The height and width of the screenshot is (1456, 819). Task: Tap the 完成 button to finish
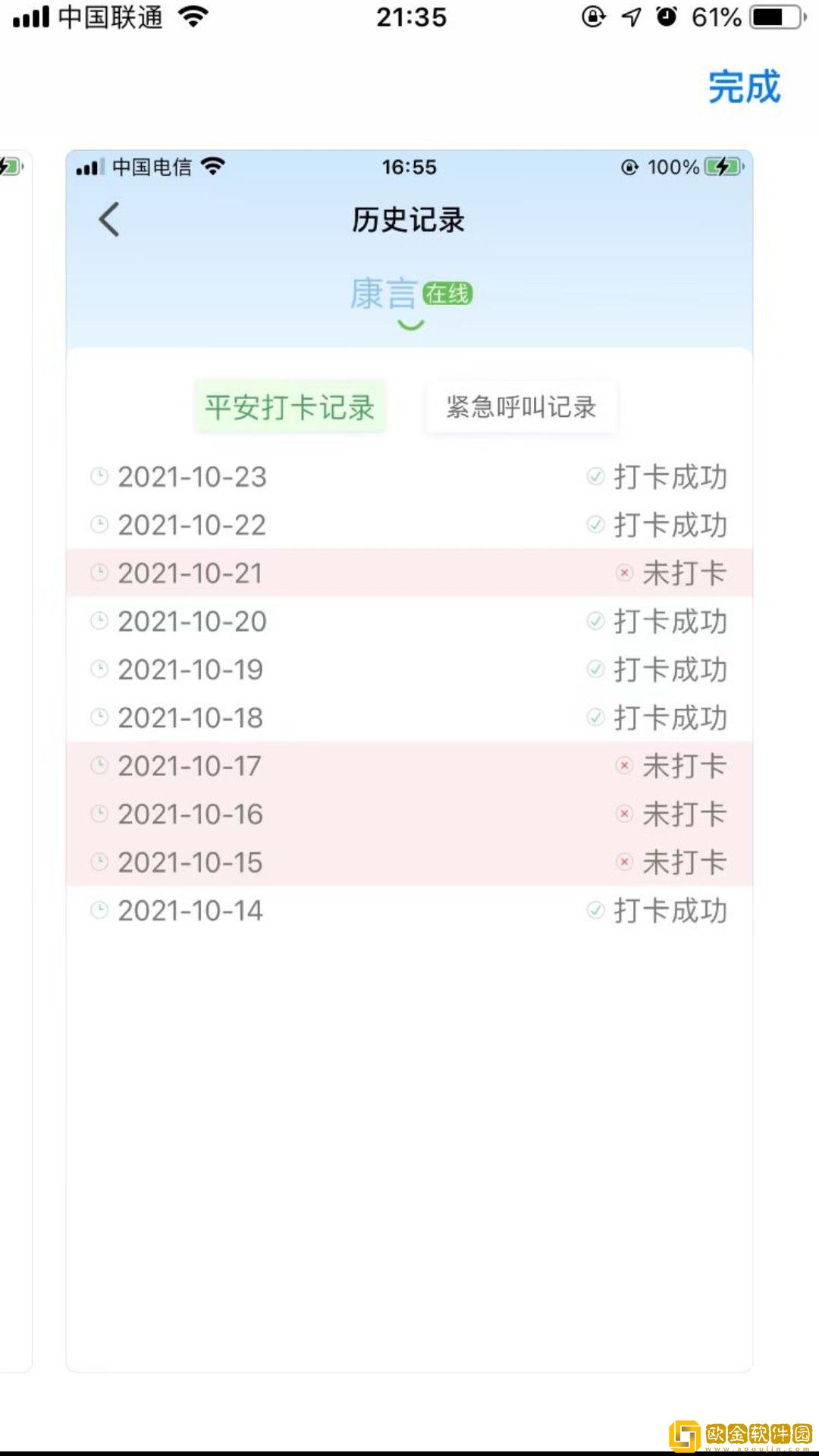click(744, 86)
